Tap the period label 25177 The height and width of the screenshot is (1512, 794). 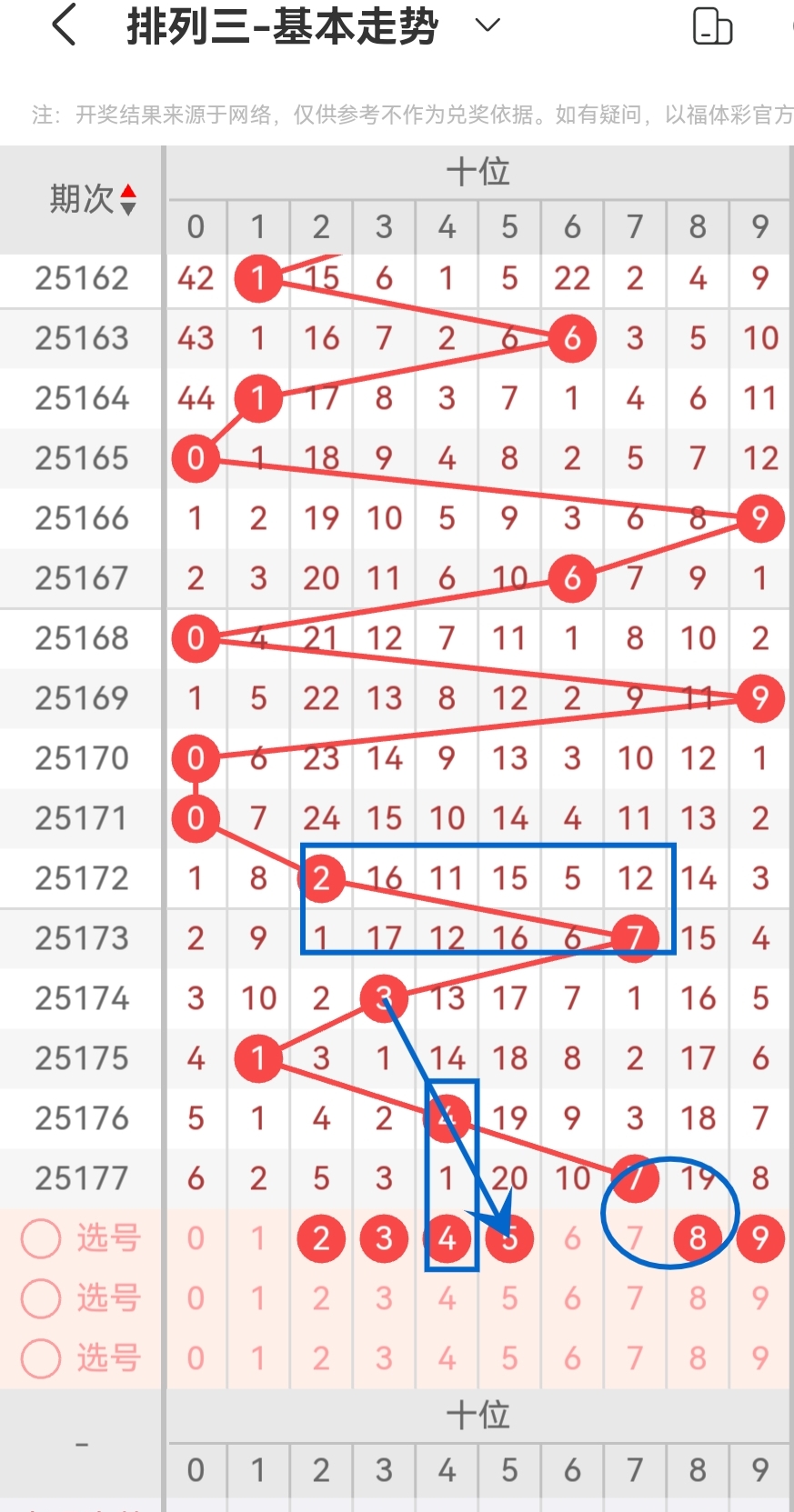point(80,1177)
